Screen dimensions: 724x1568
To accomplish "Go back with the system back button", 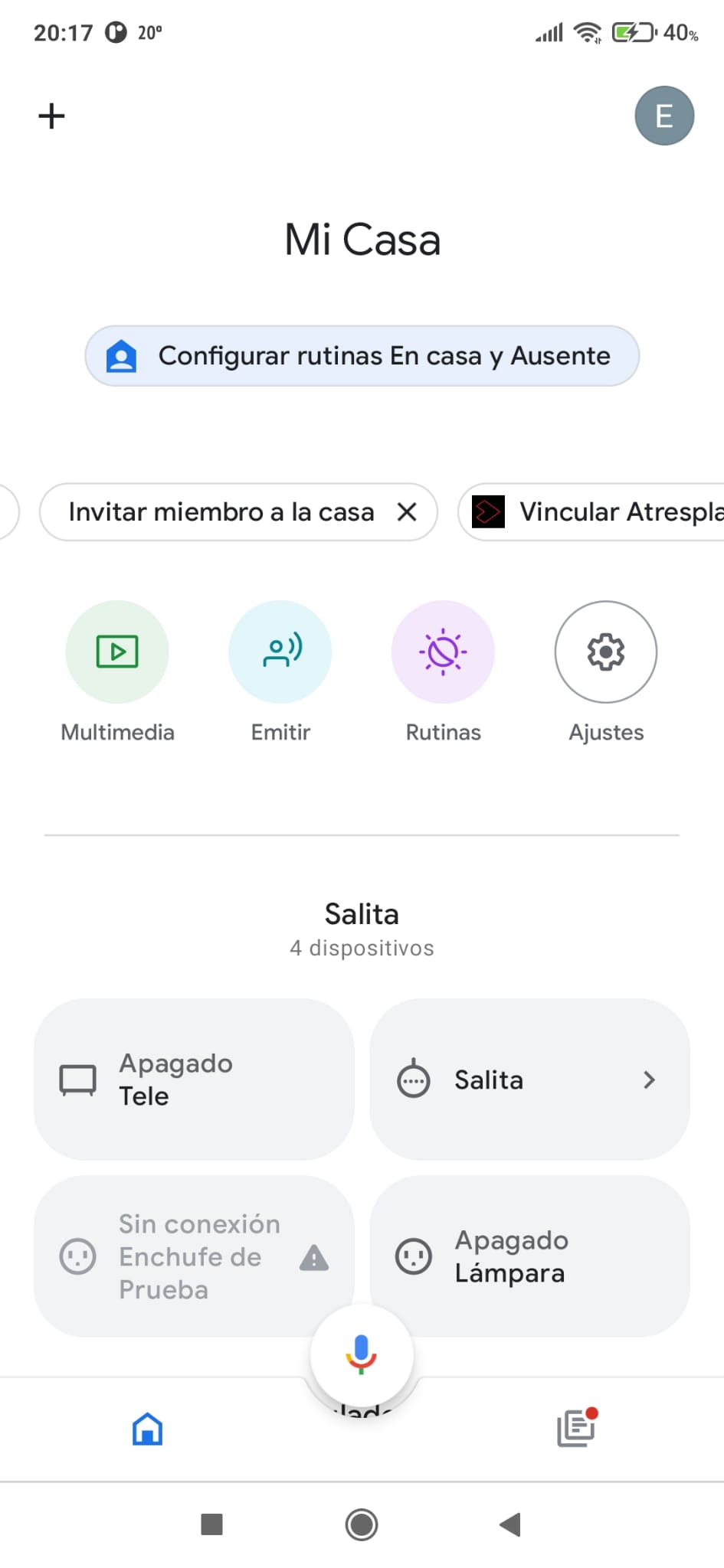I will pos(510,1524).
